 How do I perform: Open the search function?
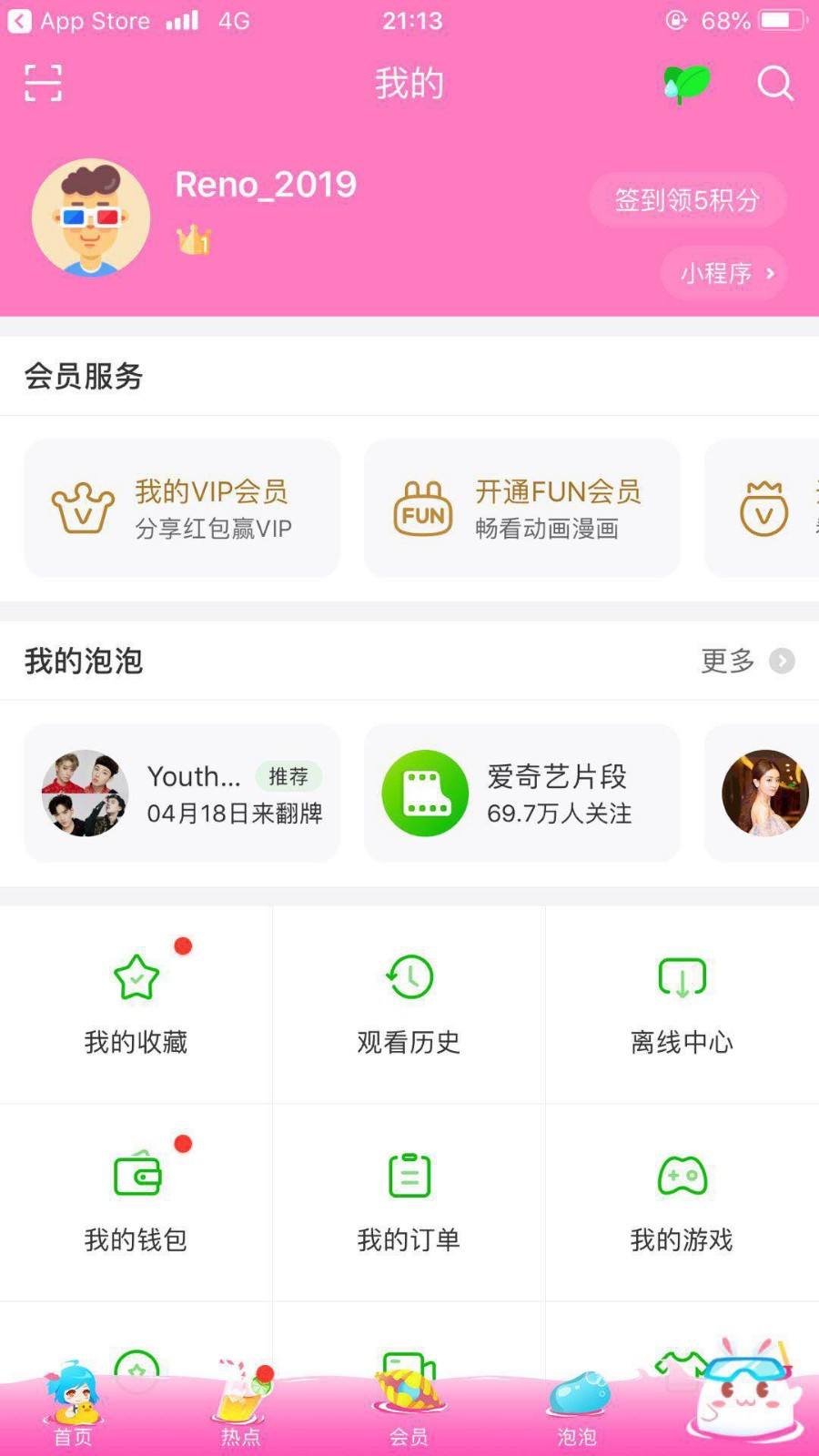775,84
